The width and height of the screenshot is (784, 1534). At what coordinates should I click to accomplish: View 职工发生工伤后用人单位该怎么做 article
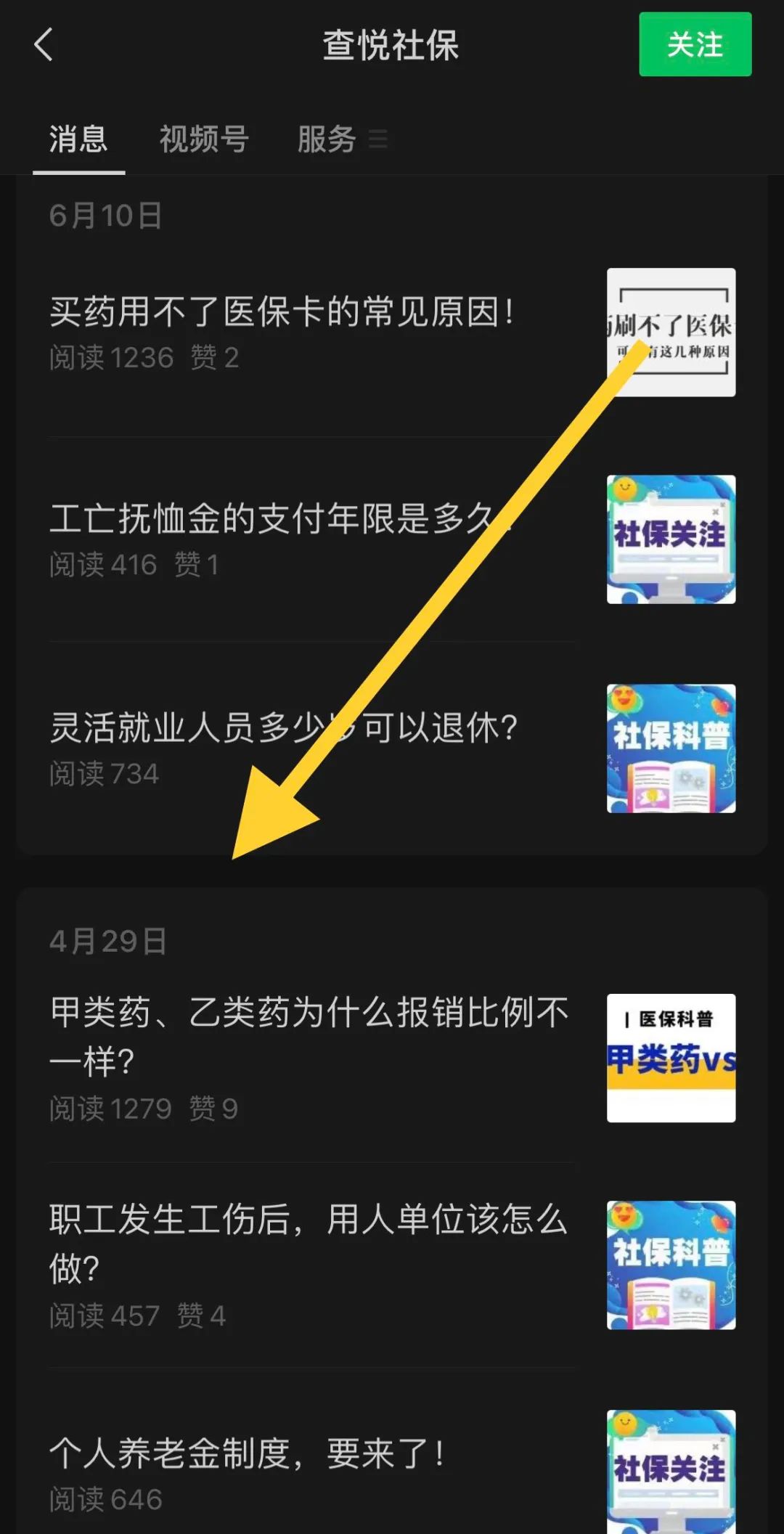point(309,1242)
